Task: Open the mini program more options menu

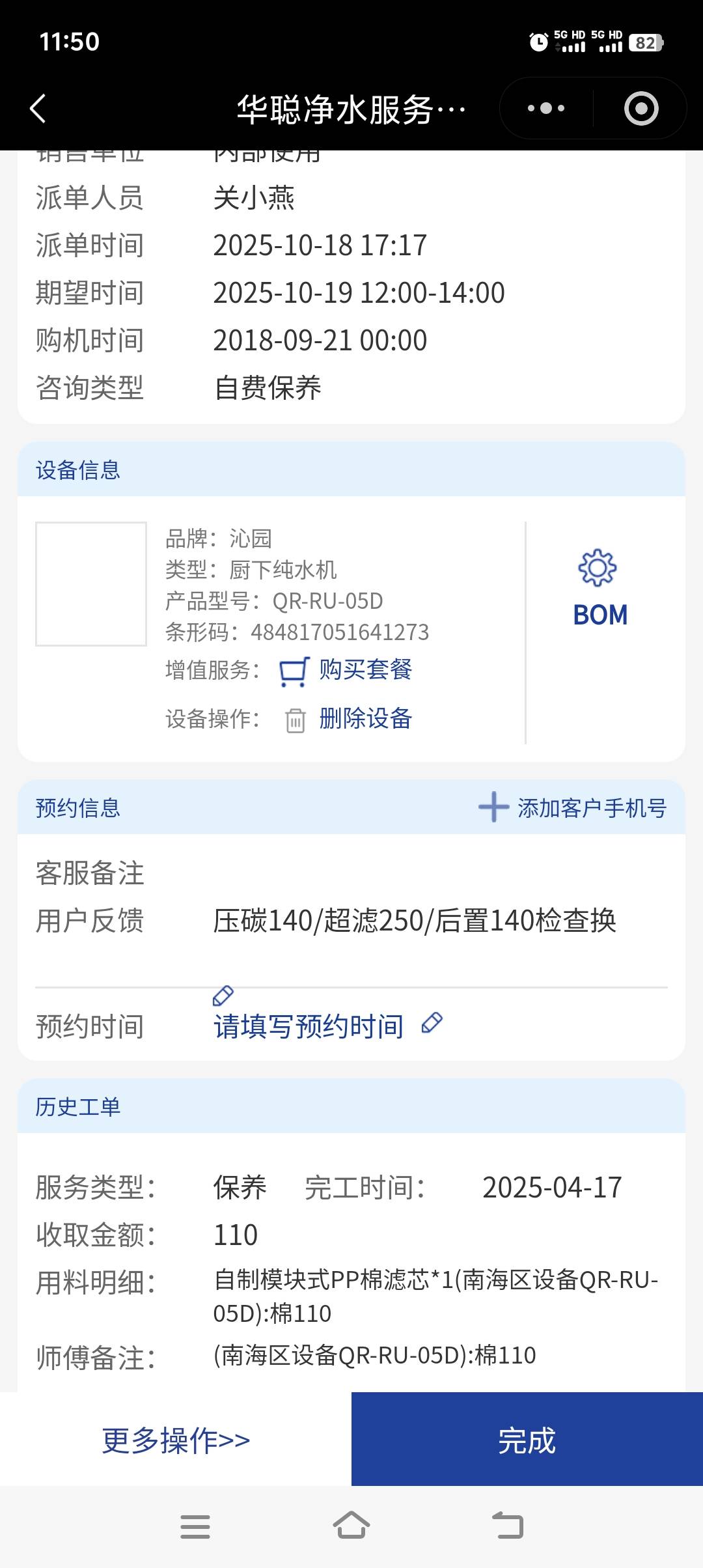Action: click(x=546, y=108)
